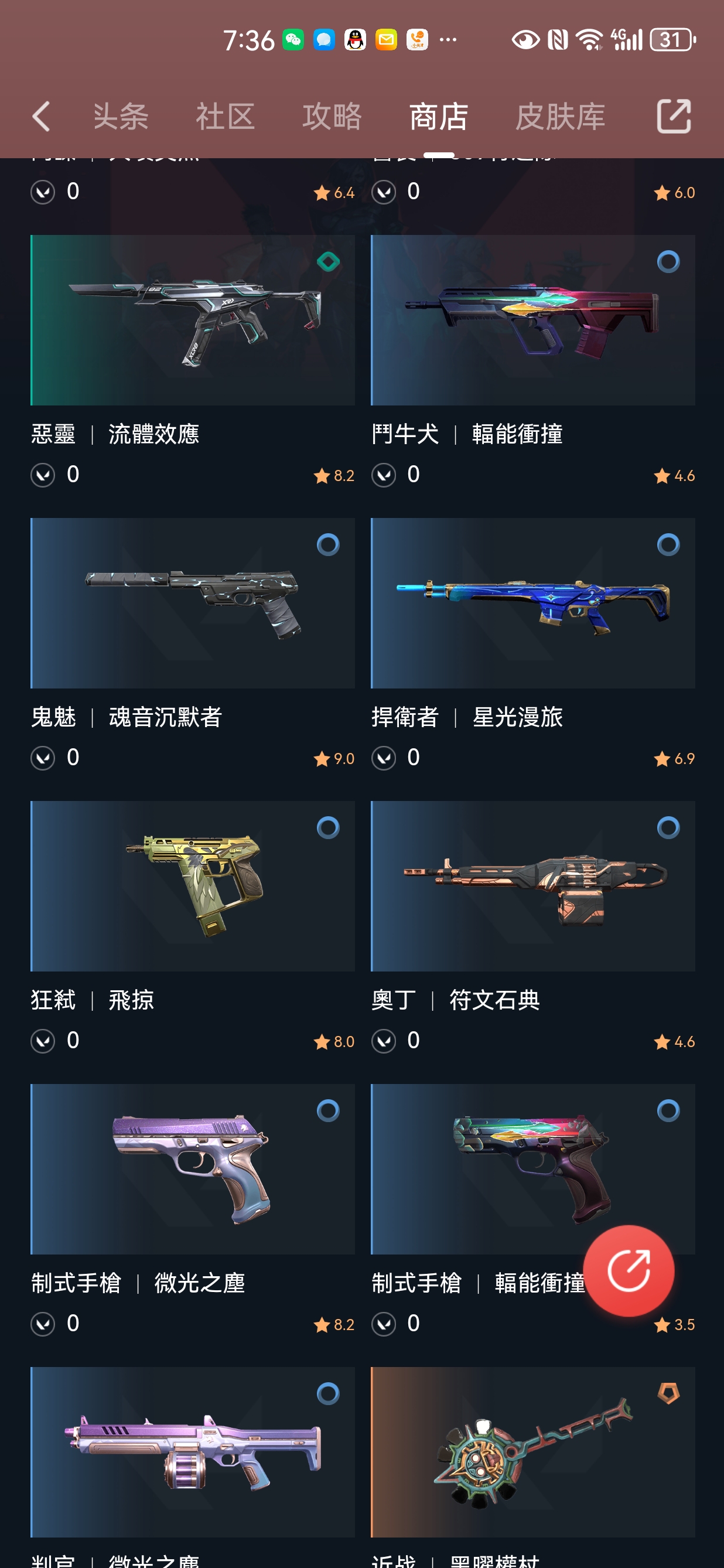Select the 奧丁 符文石典 skin card
This screenshot has height=1568, width=724.
532,887
